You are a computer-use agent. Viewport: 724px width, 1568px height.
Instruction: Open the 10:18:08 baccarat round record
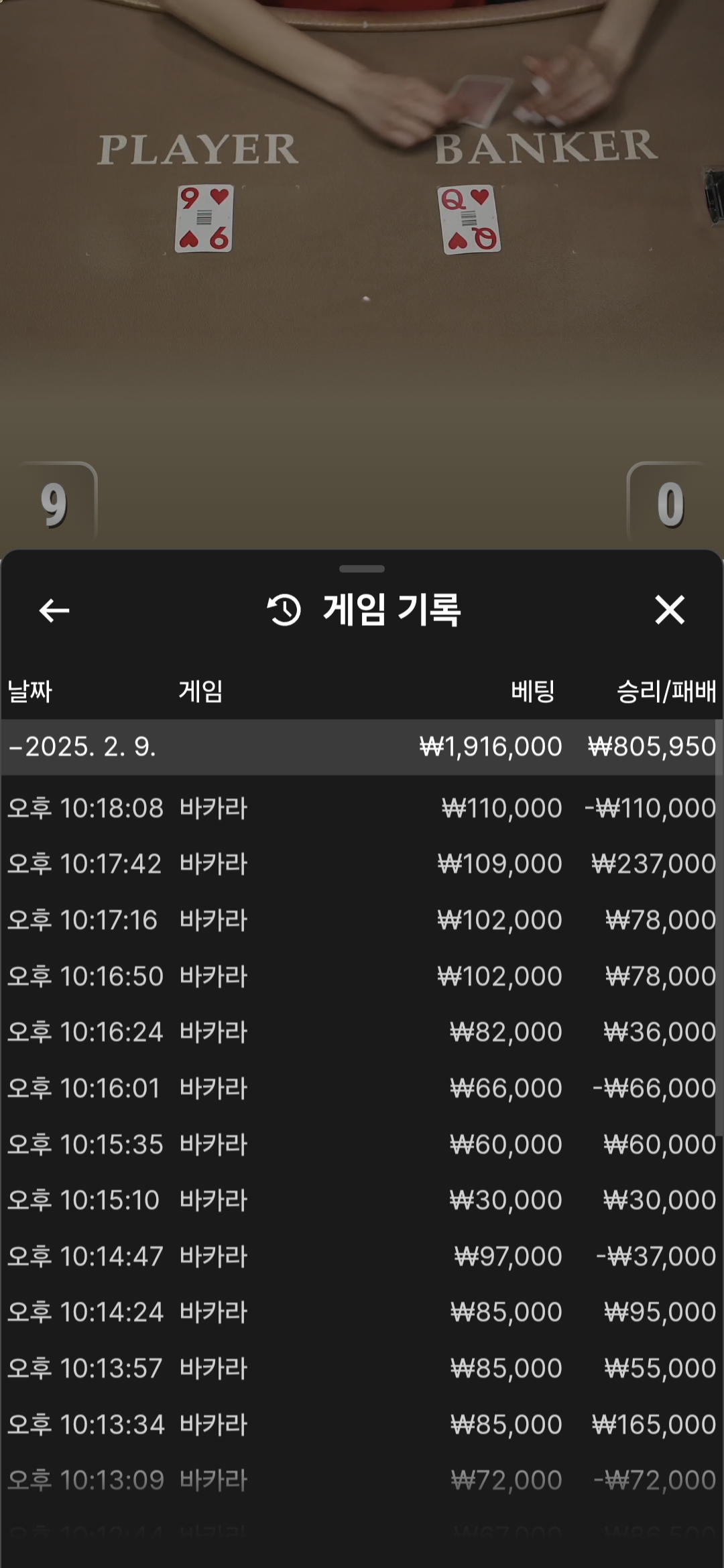point(362,808)
